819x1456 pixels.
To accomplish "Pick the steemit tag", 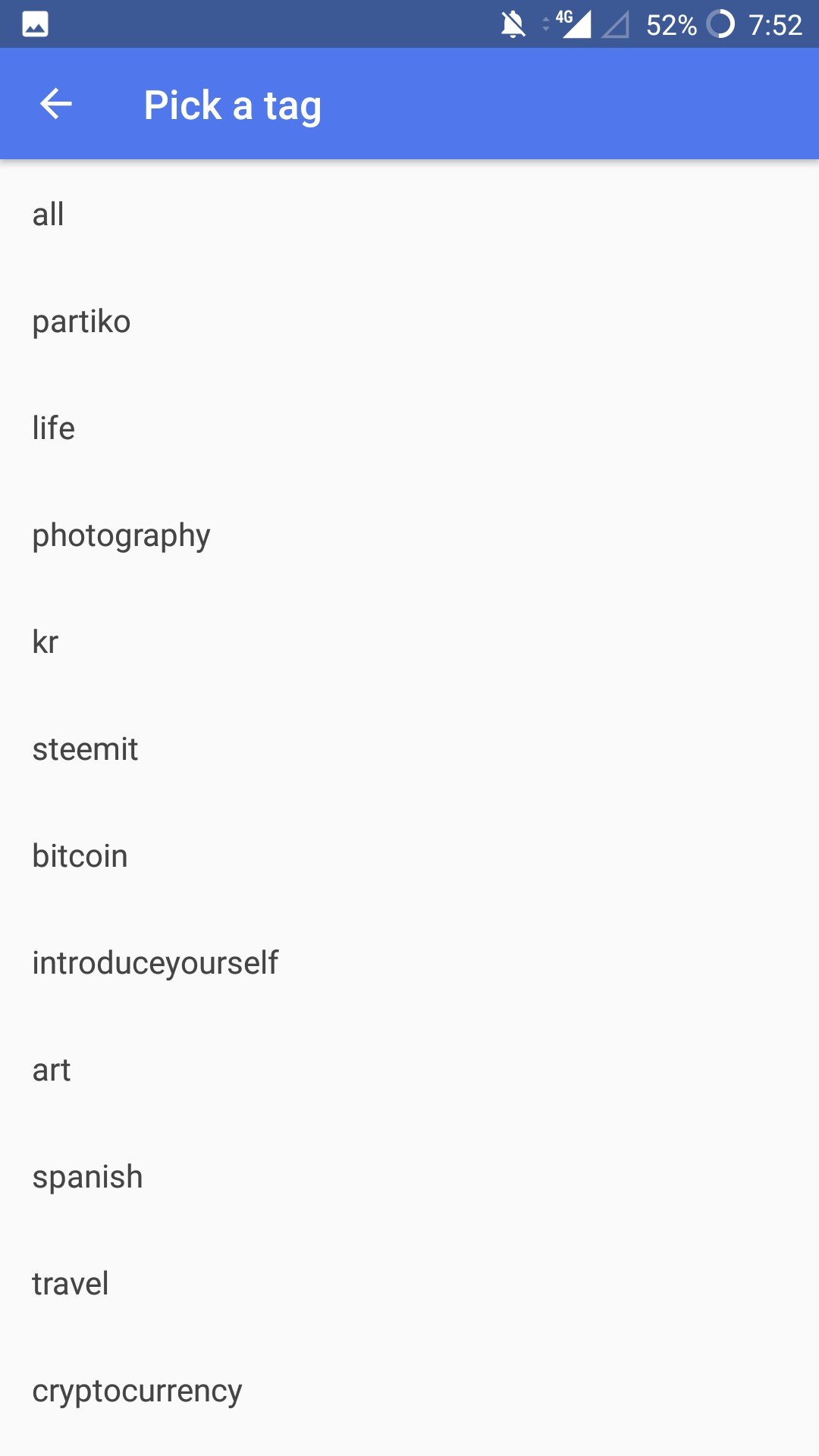I will click(409, 748).
